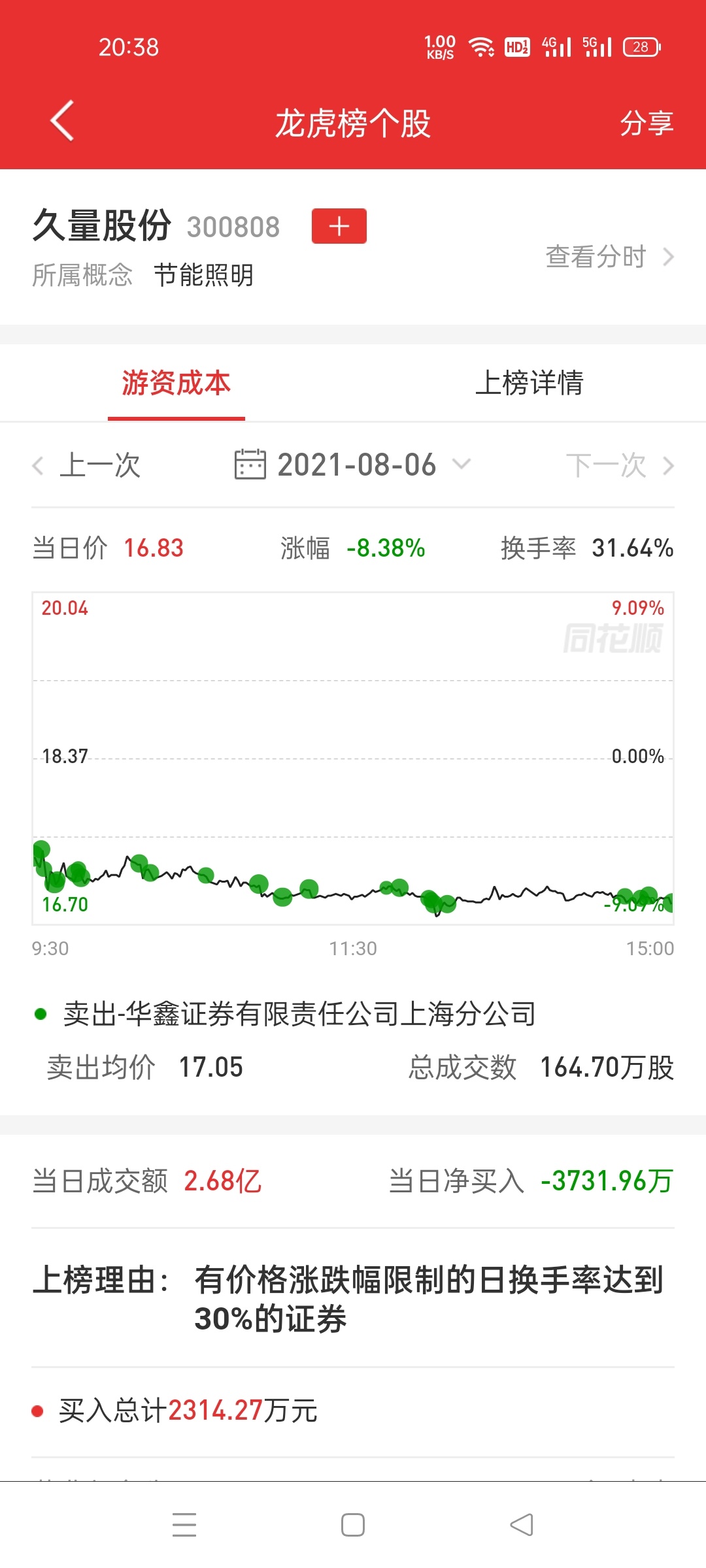Tap the system home button
Image resolution: width=706 pixels, height=1568 pixels.
pos(353,1525)
